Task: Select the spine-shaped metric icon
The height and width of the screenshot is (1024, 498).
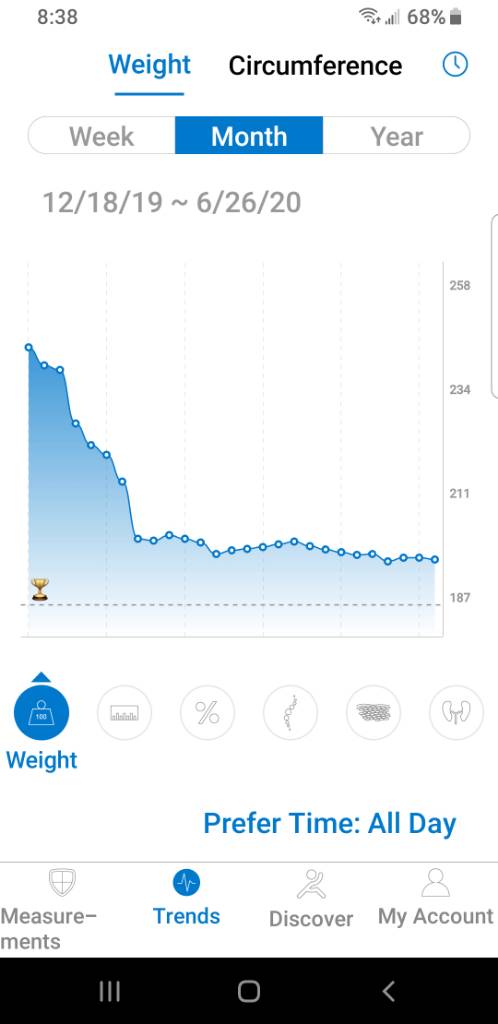Action: click(290, 713)
